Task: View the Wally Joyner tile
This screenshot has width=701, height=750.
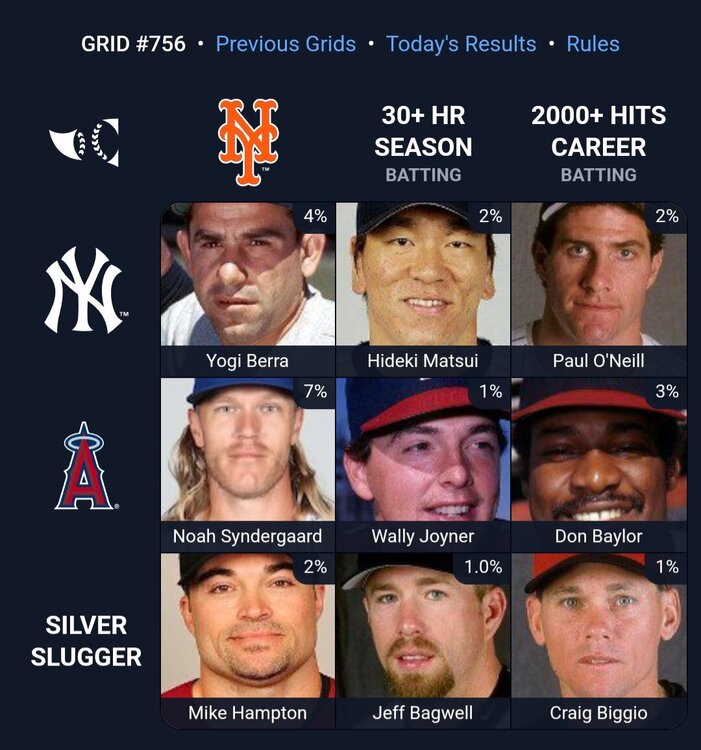Action: (423, 464)
